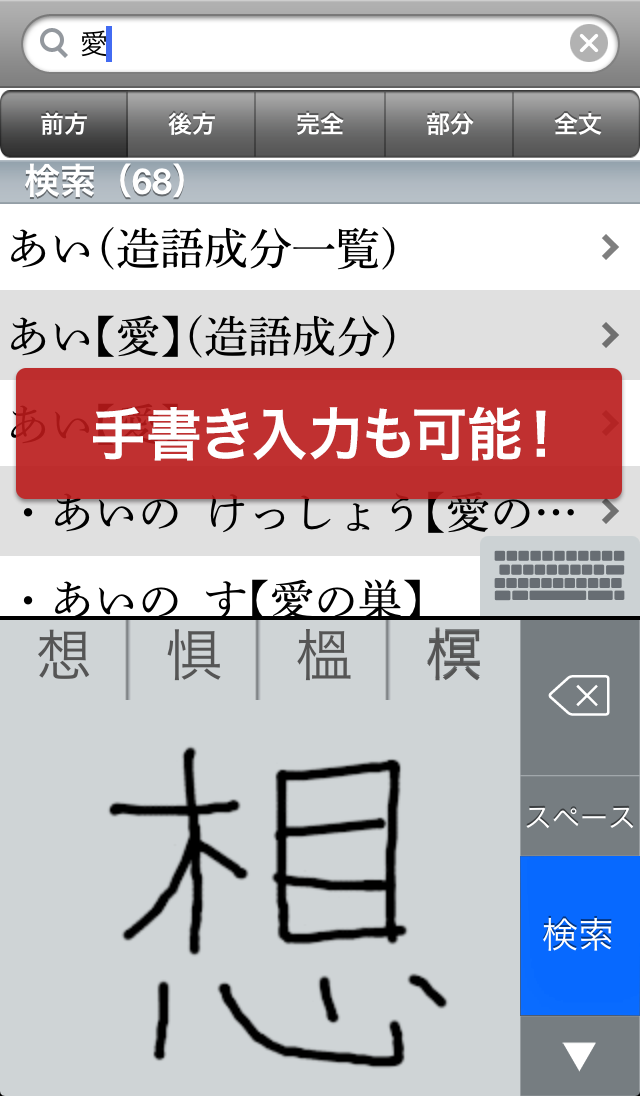640x1096 pixels.
Task: Open the あいの けっしょう entry
Action: click(x=300, y=514)
